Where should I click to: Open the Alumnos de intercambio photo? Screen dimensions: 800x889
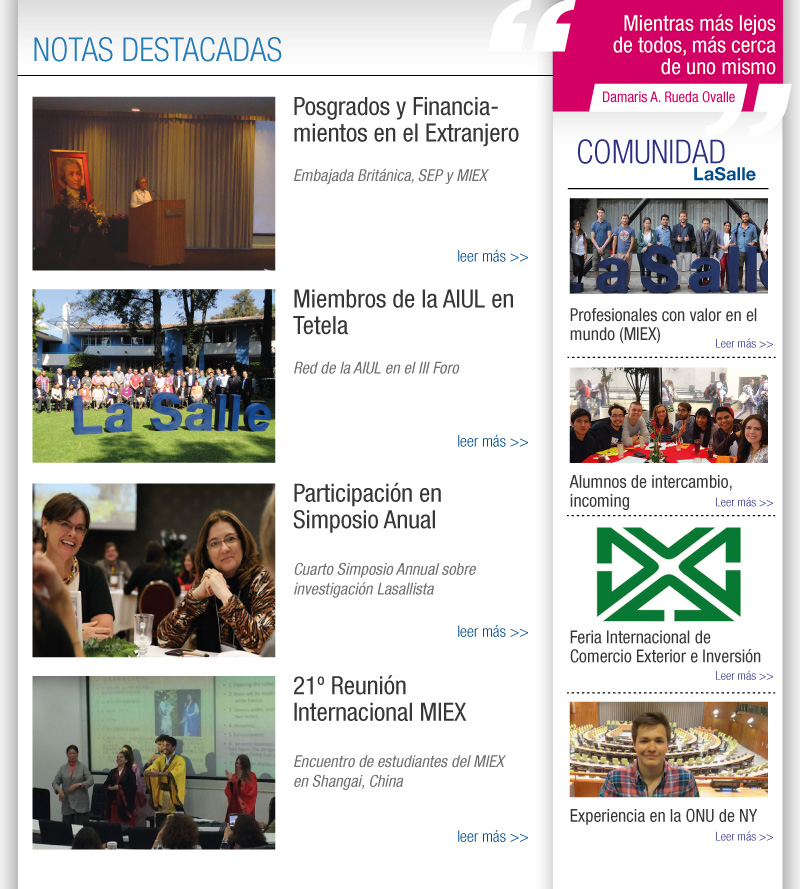click(668, 415)
